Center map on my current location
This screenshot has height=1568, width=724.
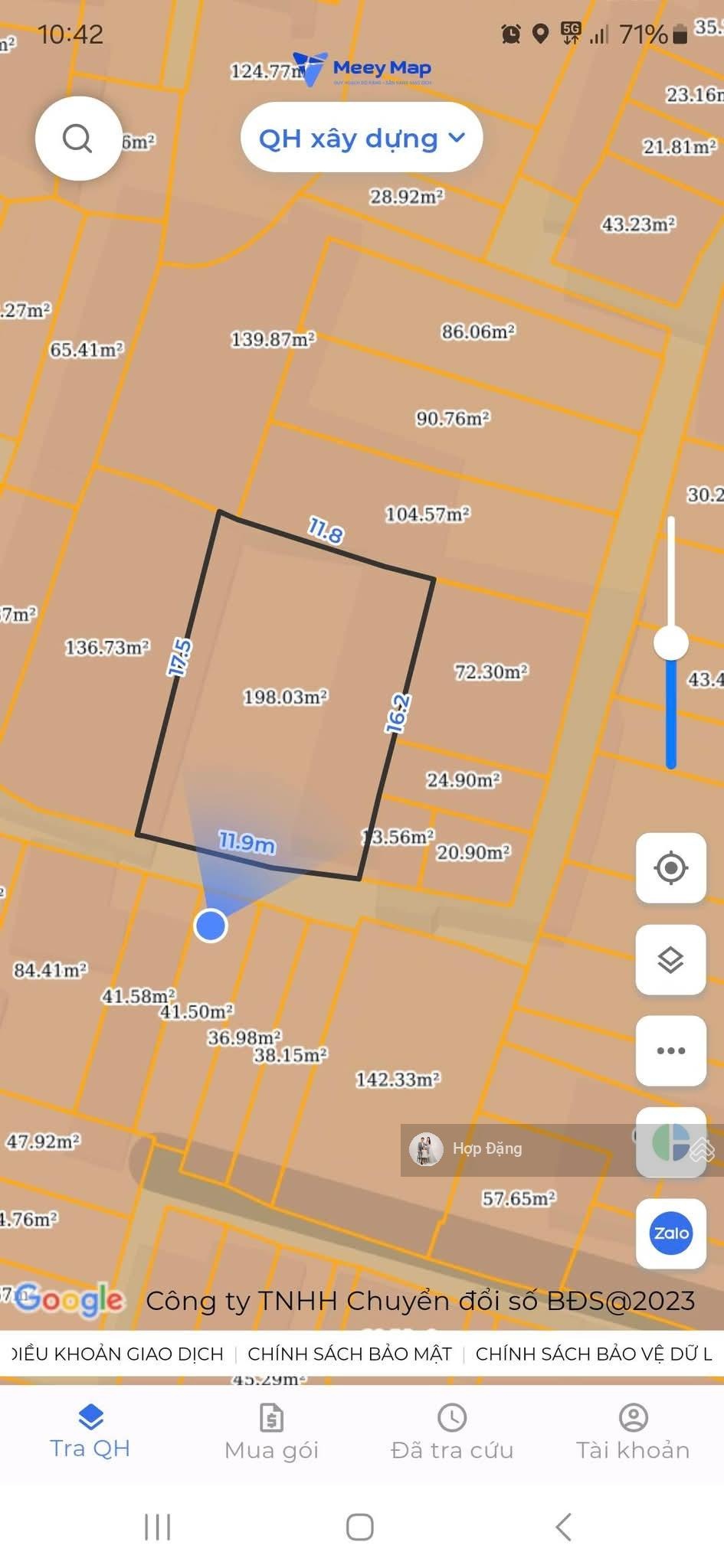coord(670,867)
